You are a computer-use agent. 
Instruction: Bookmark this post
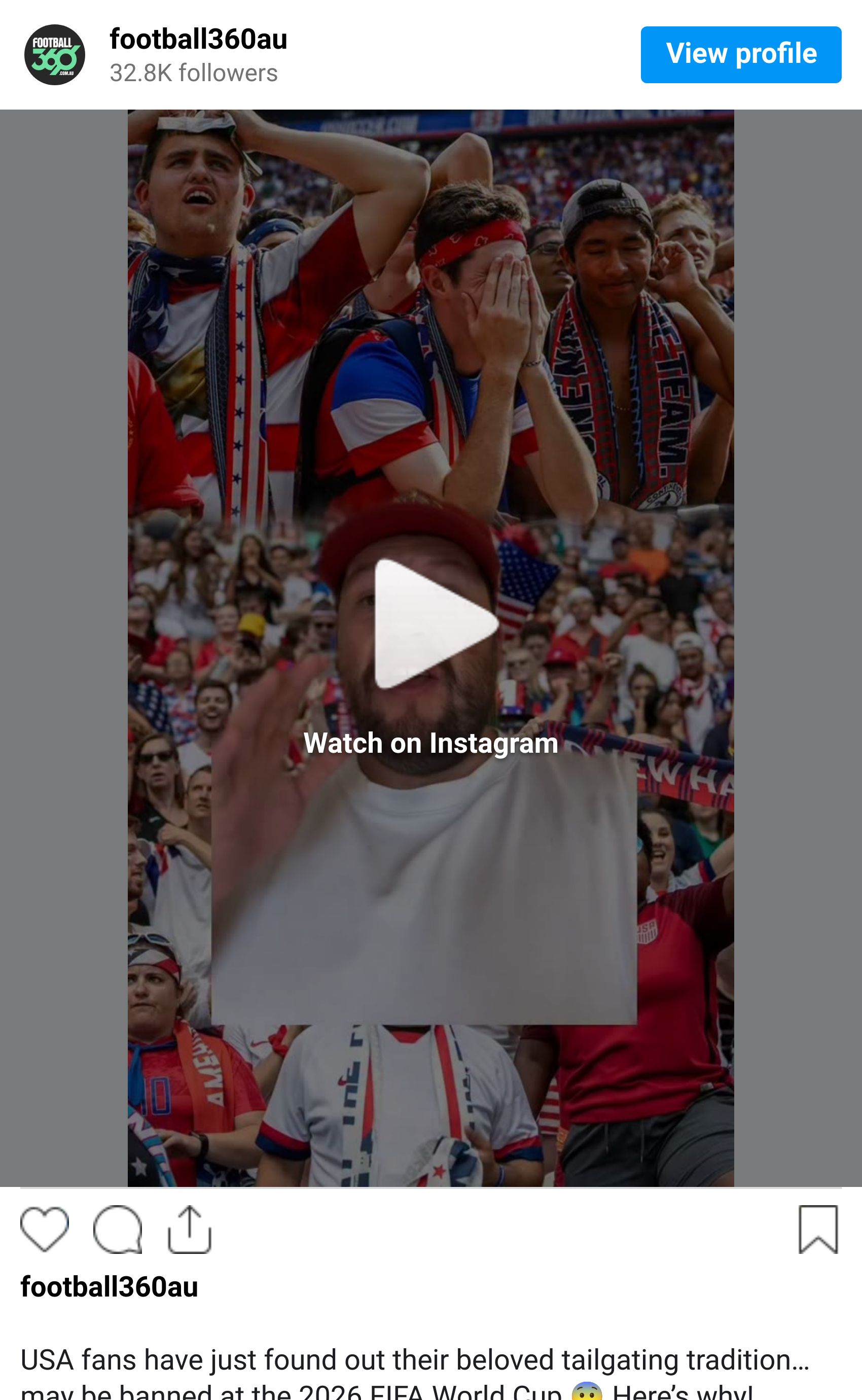point(817,1230)
